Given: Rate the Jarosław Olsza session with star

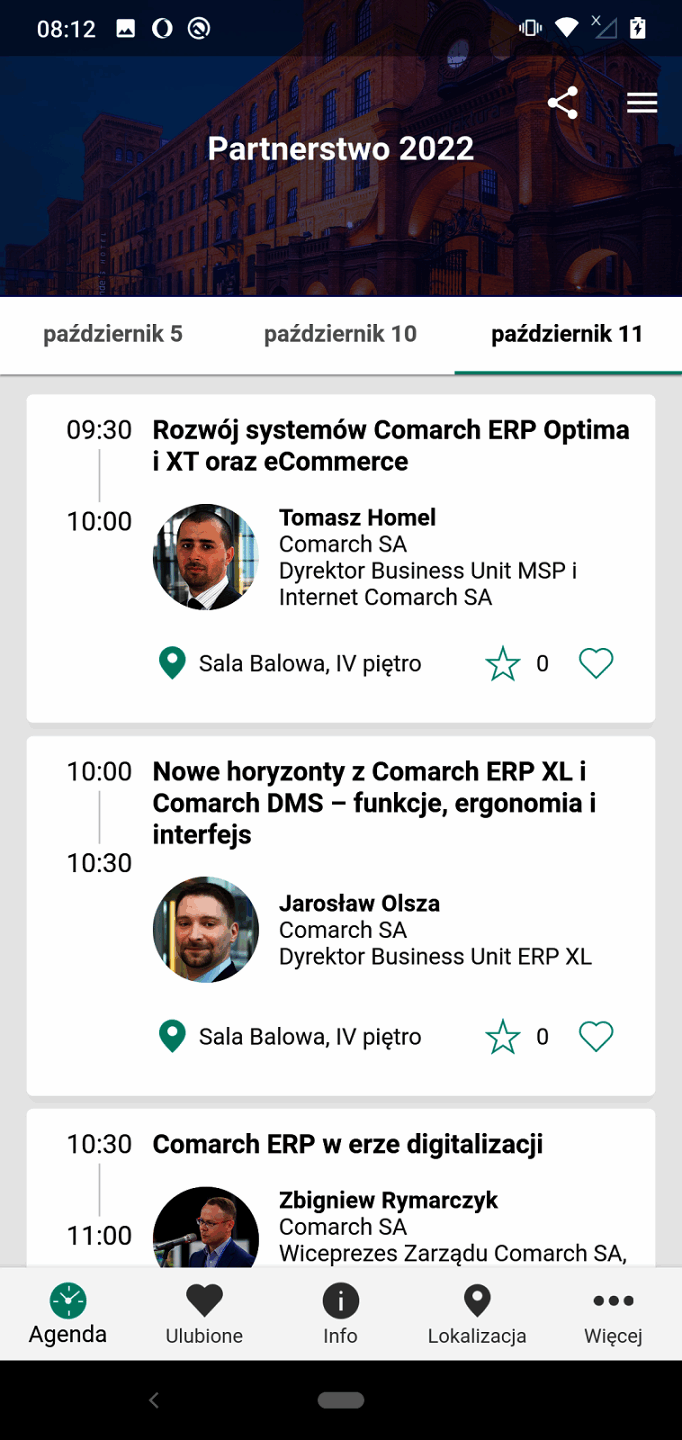Looking at the screenshot, I should coord(503,1037).
